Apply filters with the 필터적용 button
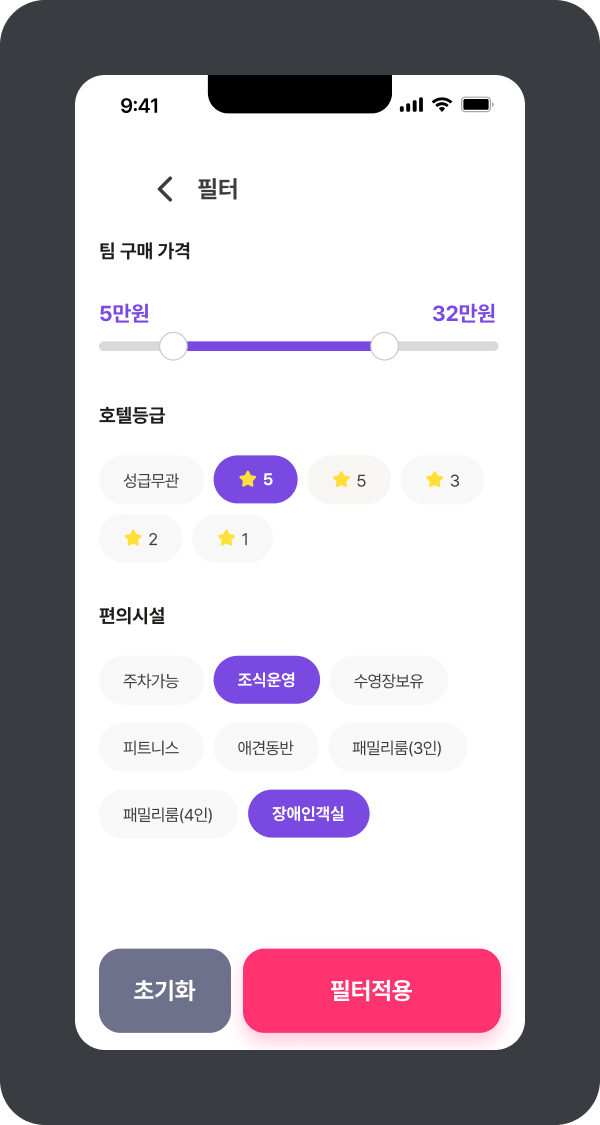 pos(371,990)
